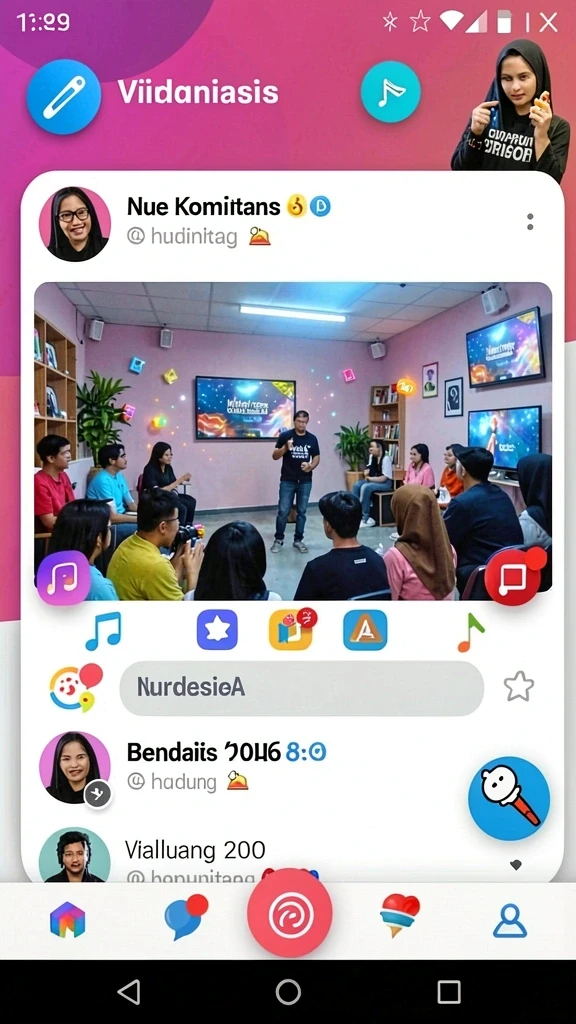Tap the red square icon on photo
The width and height of the screenshot is (576, 1024).
[515, 577]
